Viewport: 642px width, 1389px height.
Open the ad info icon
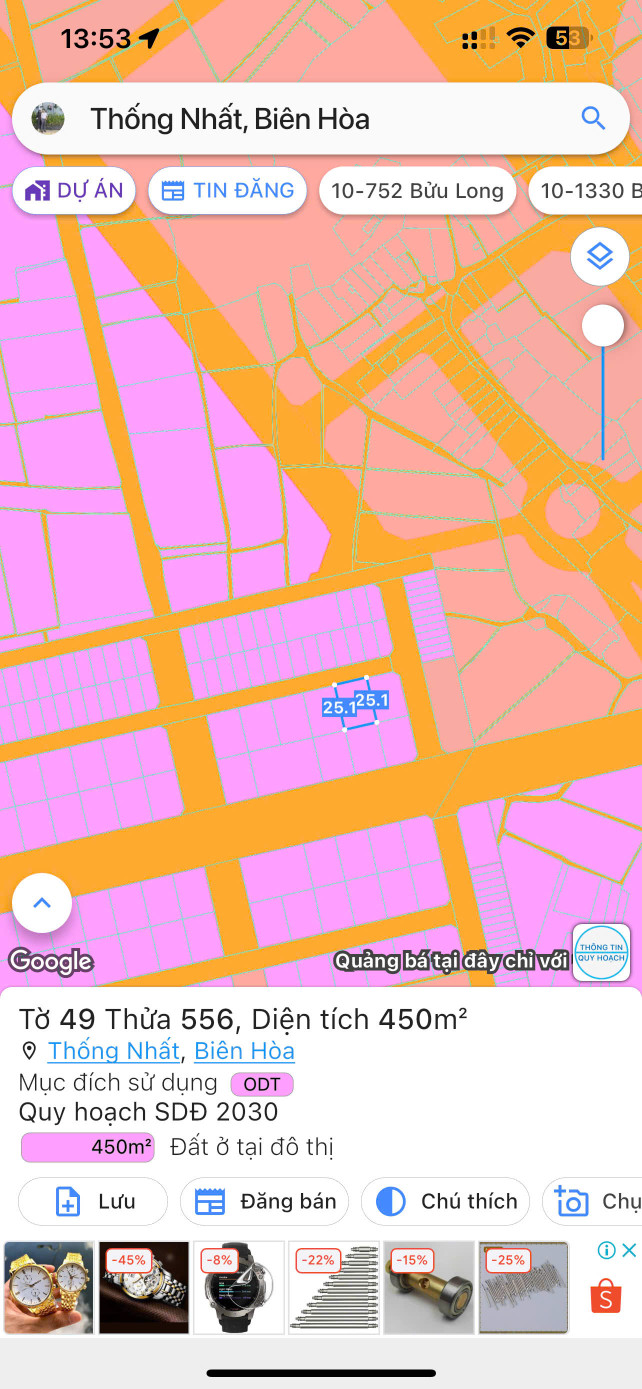click(x=606, y=1250)
